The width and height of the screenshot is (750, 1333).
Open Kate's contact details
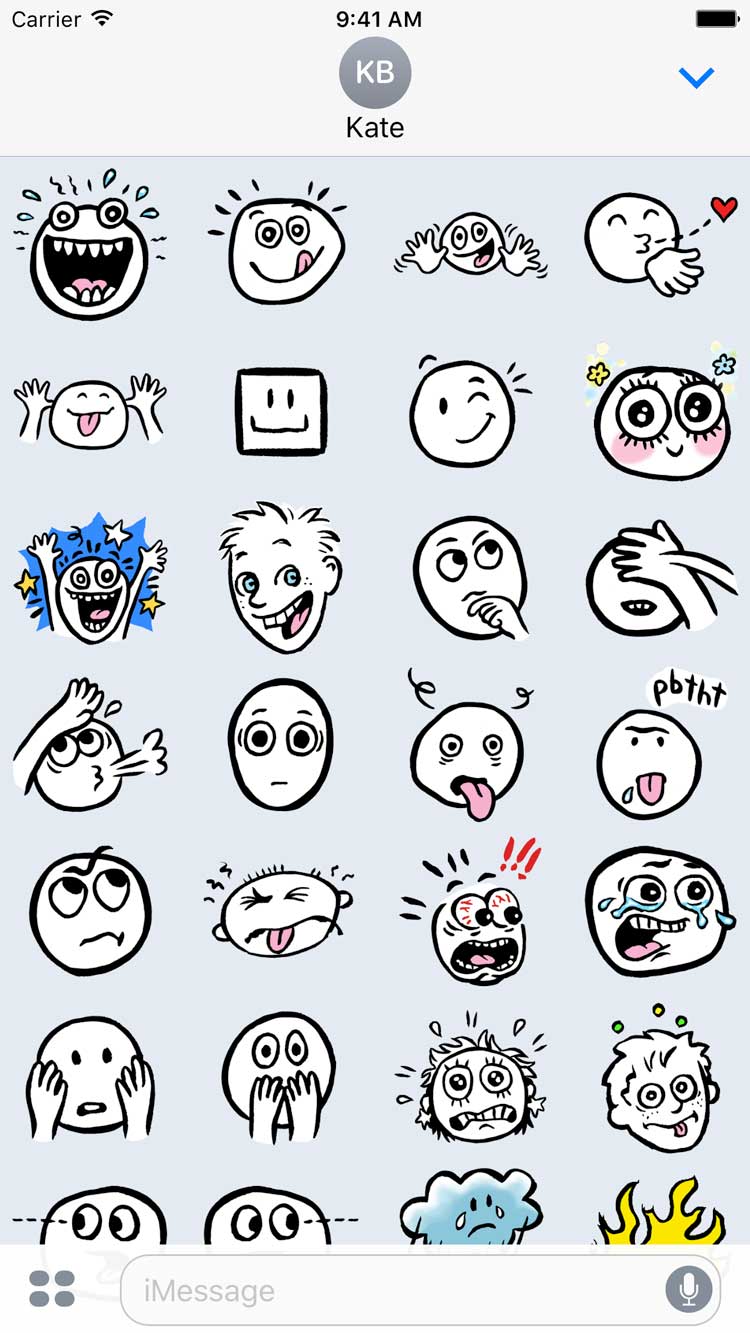pos(375,89)
